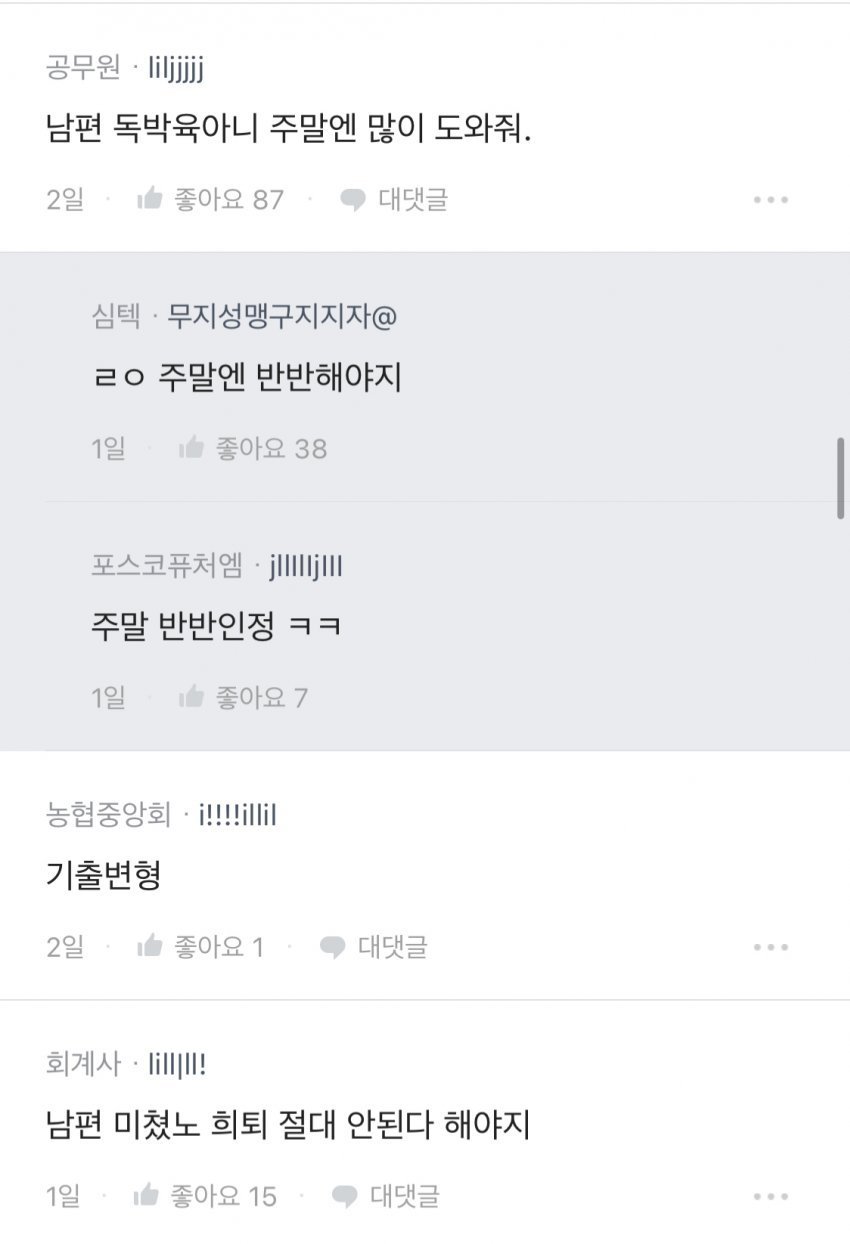Reply to the 회계사 comment
Viewport: 850px width, 1244px height.
point(386,1195)
